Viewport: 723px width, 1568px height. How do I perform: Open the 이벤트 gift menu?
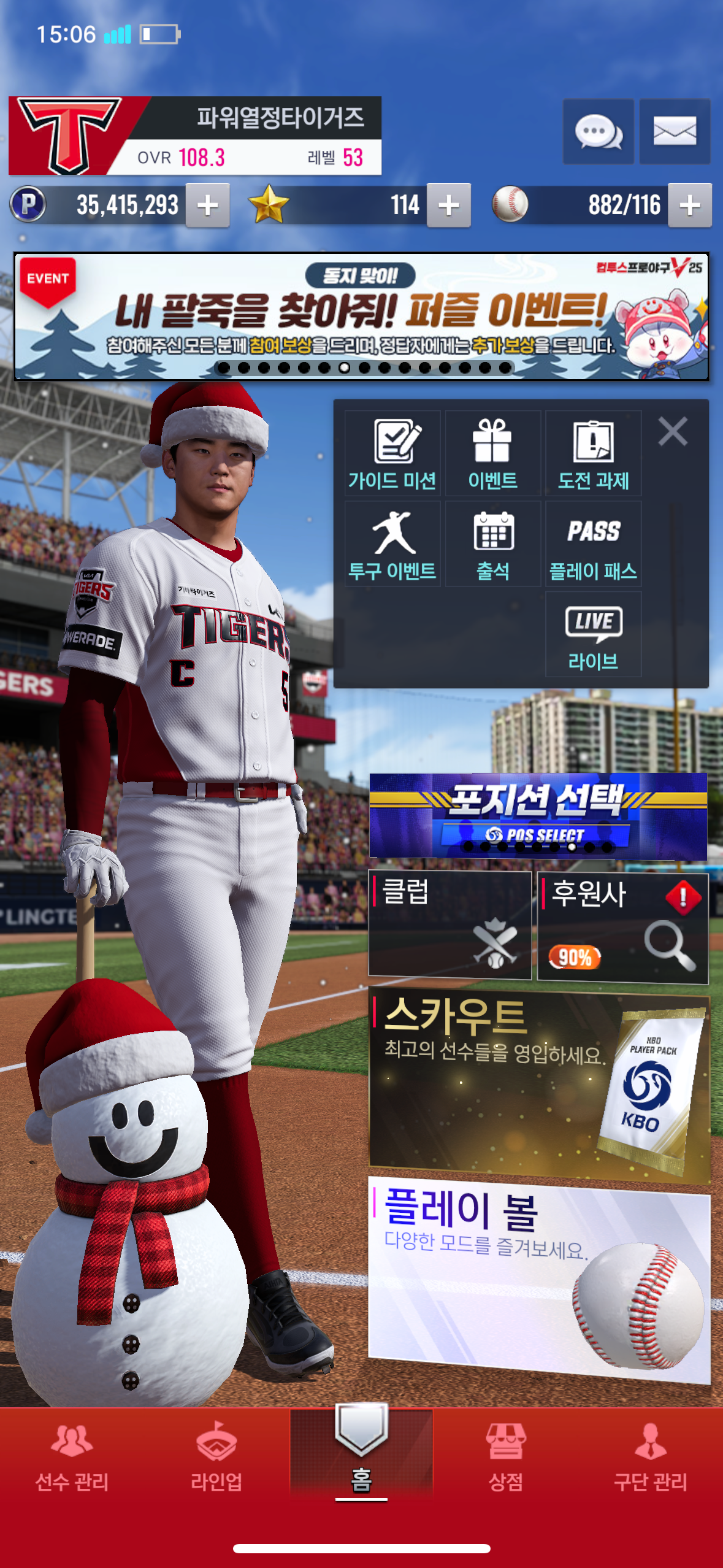tap(493, 453)
